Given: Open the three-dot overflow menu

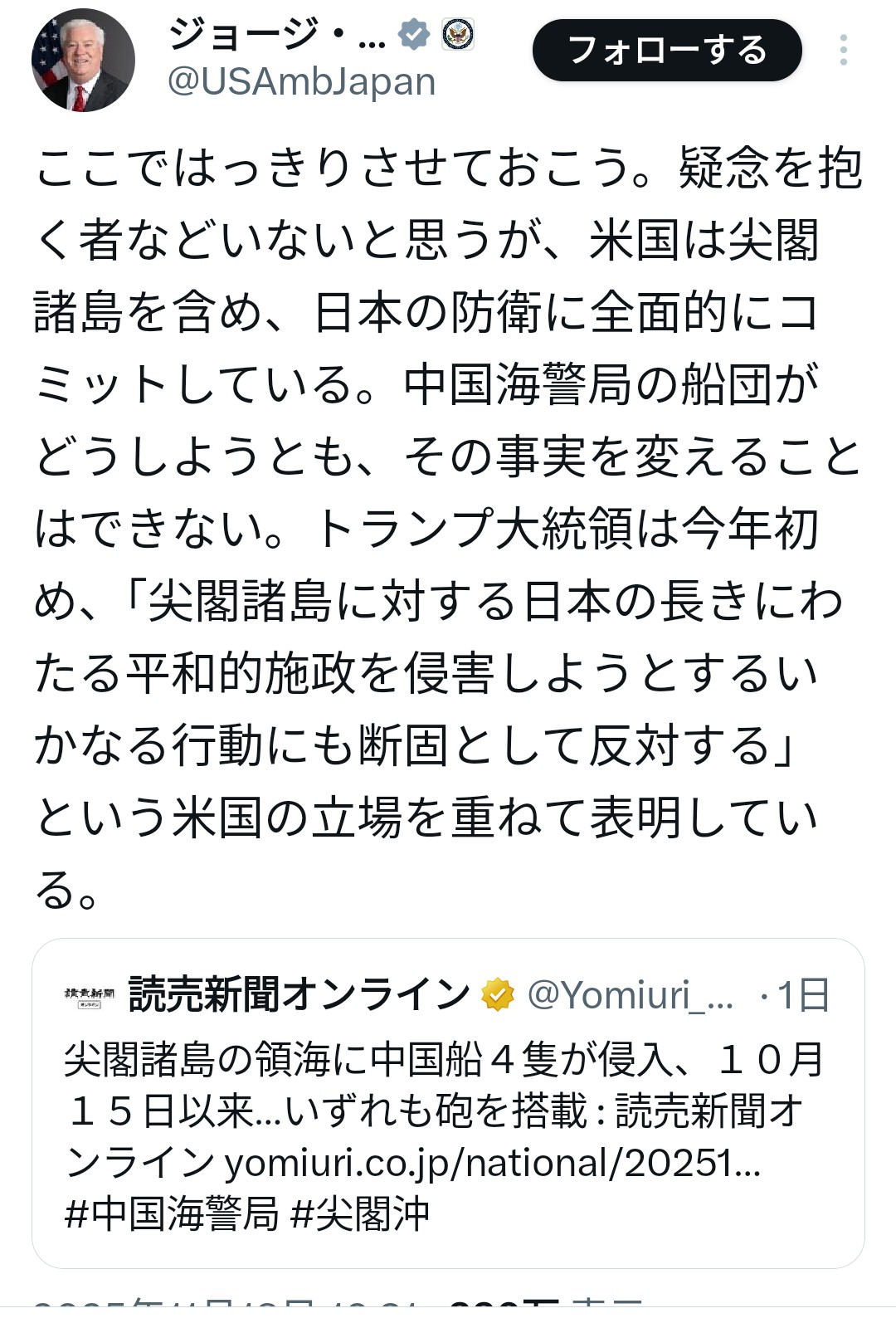Looking at the screenshot, I should [843, 51].
